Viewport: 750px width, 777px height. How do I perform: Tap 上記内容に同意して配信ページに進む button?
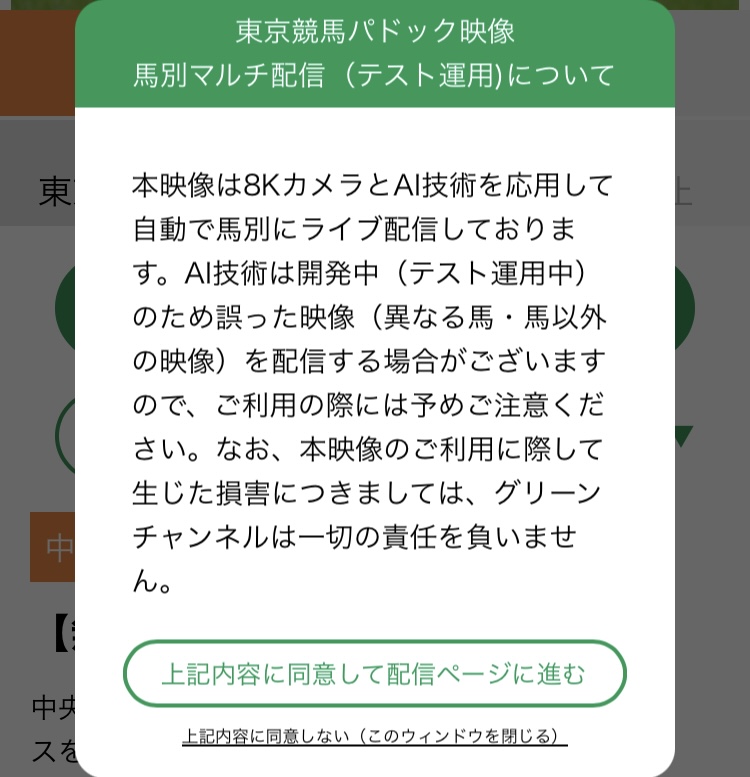[374, 673]
